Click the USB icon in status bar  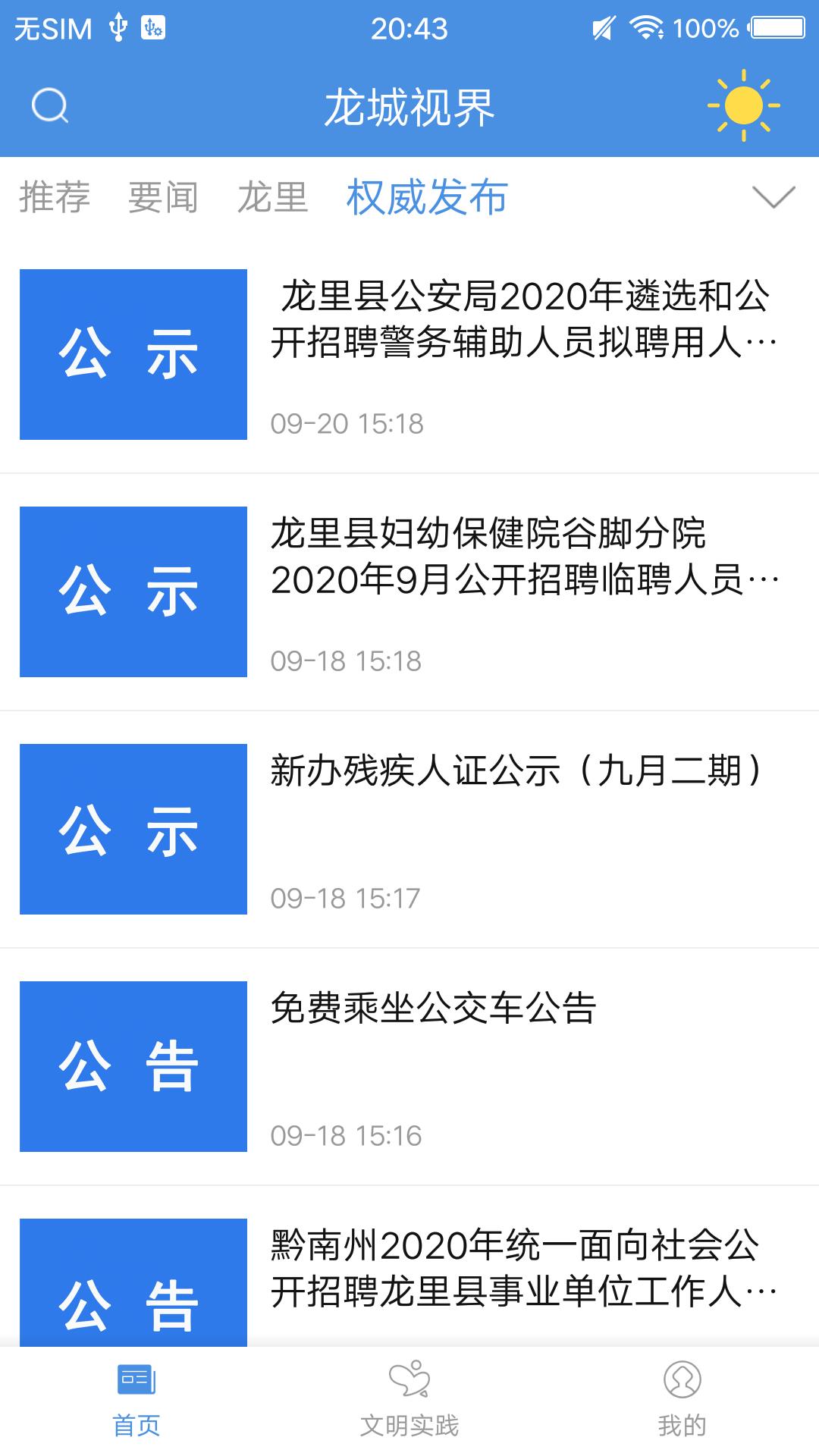coord(119,29)
